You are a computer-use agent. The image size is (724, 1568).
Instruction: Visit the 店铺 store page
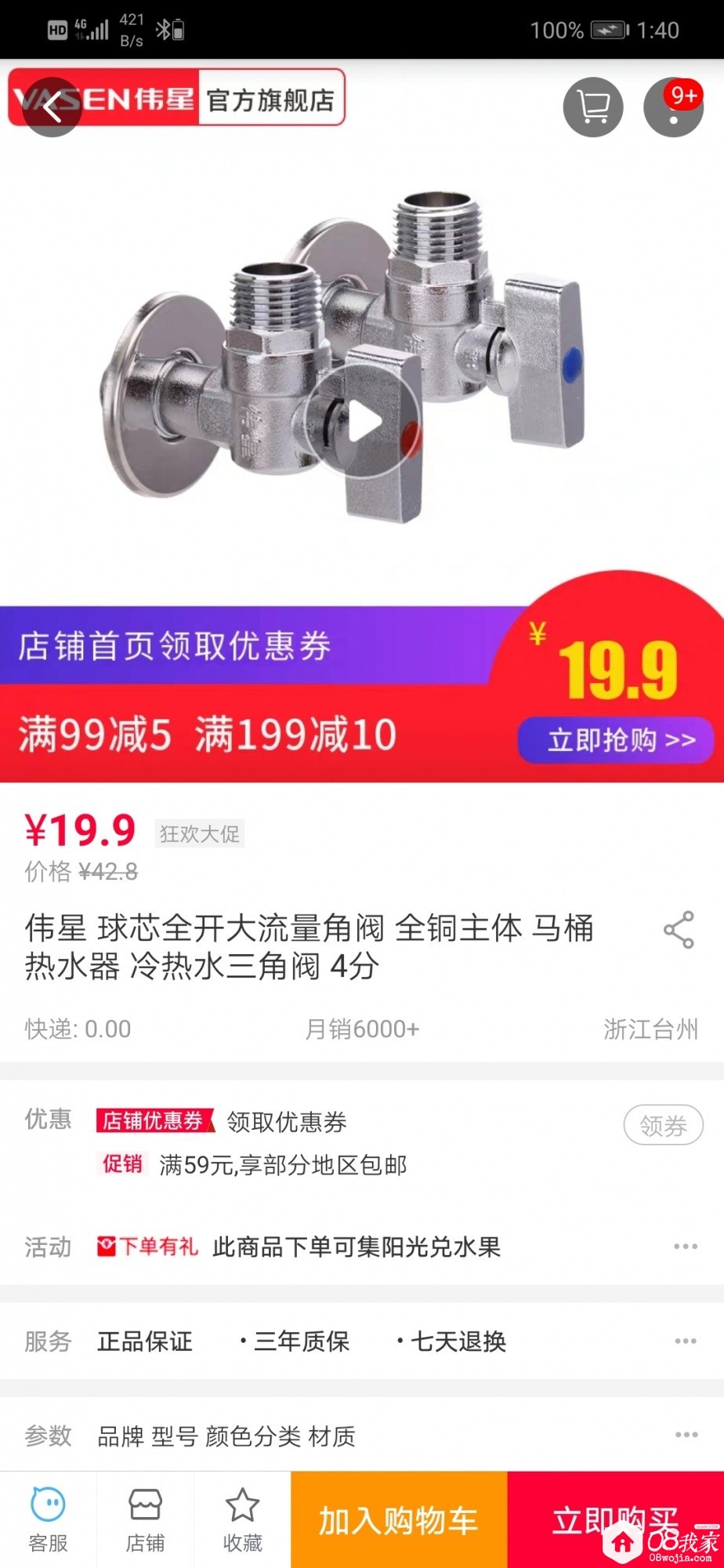click(145, 1520)
